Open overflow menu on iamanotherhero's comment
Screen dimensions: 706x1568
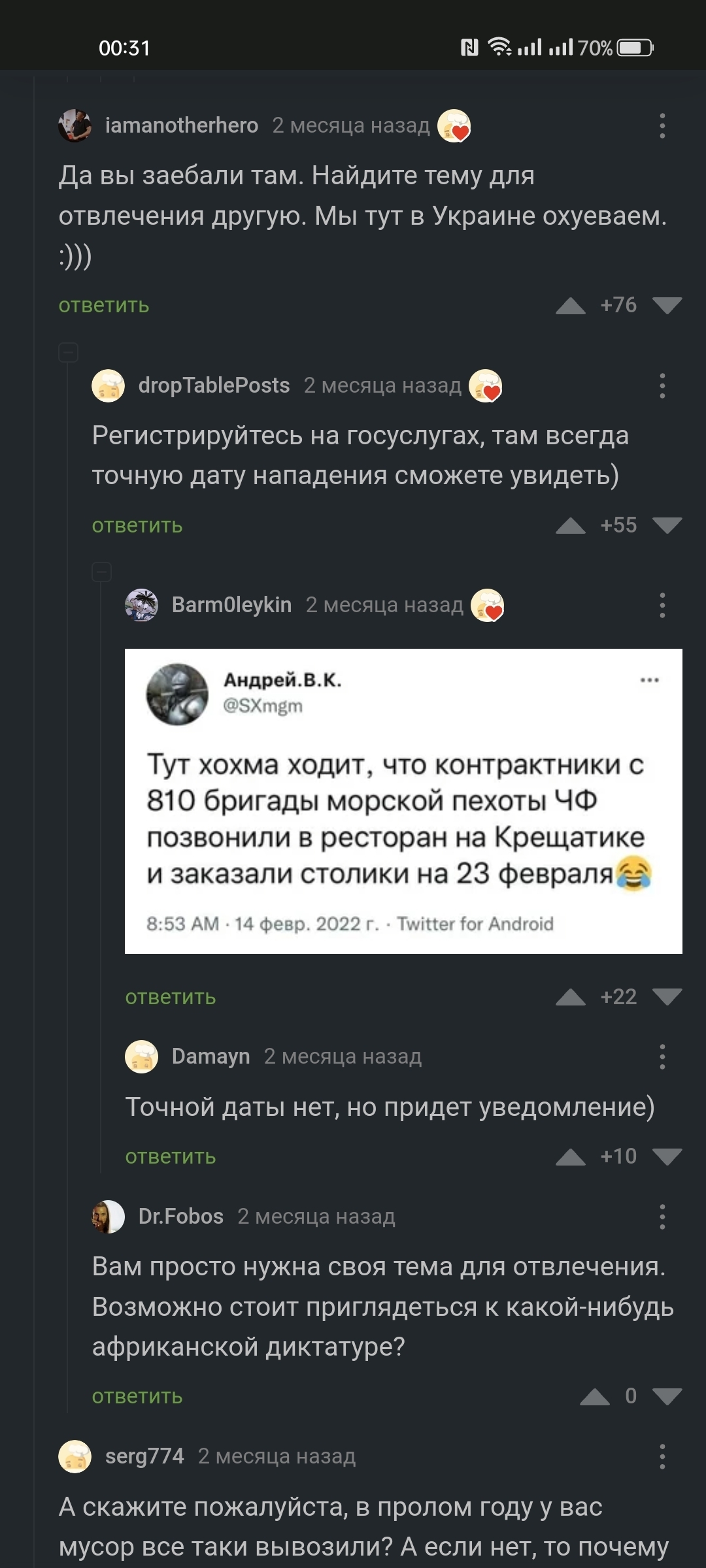click(x=662, y=125)
